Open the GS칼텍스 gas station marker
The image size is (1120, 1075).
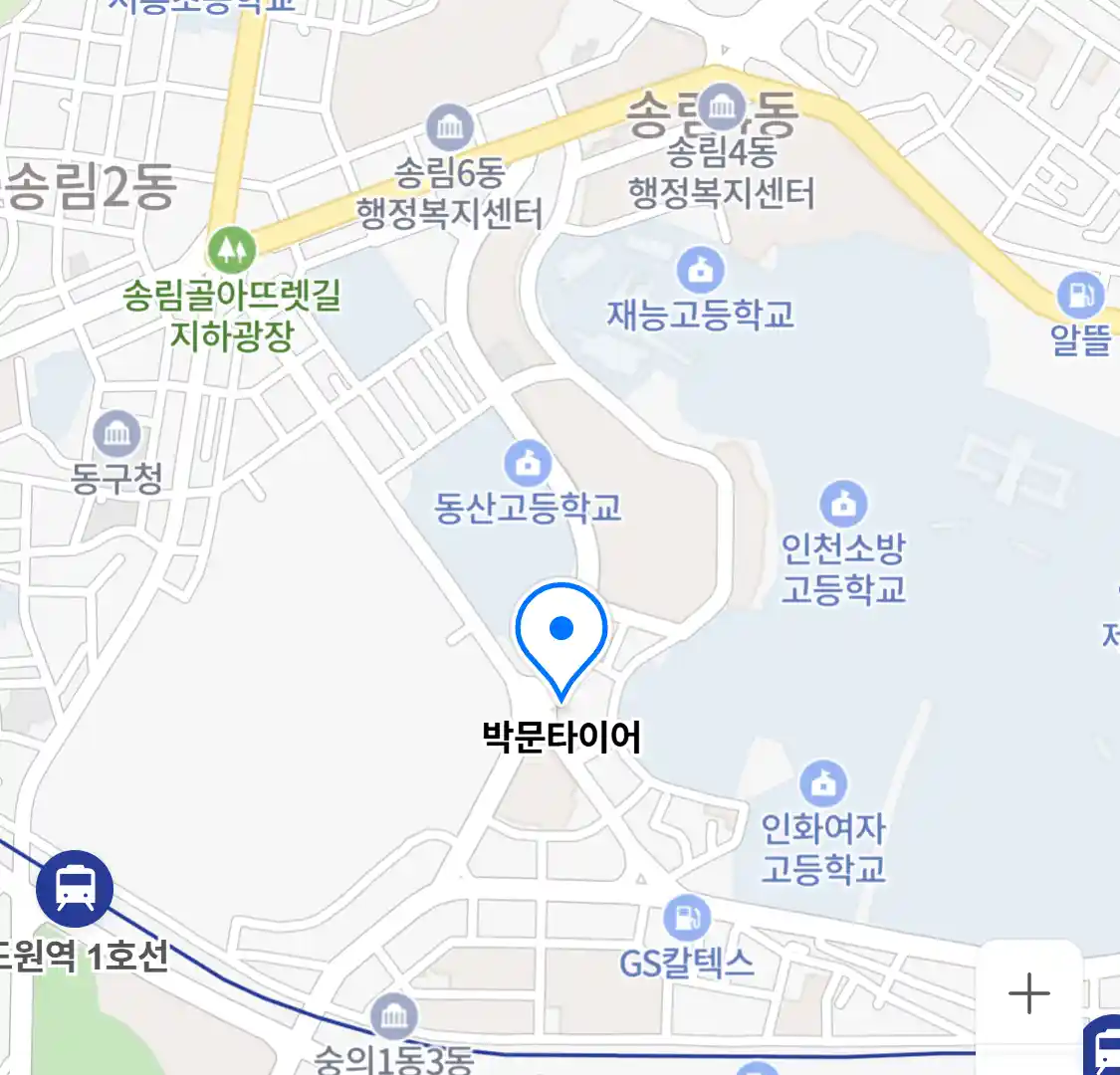686,918
